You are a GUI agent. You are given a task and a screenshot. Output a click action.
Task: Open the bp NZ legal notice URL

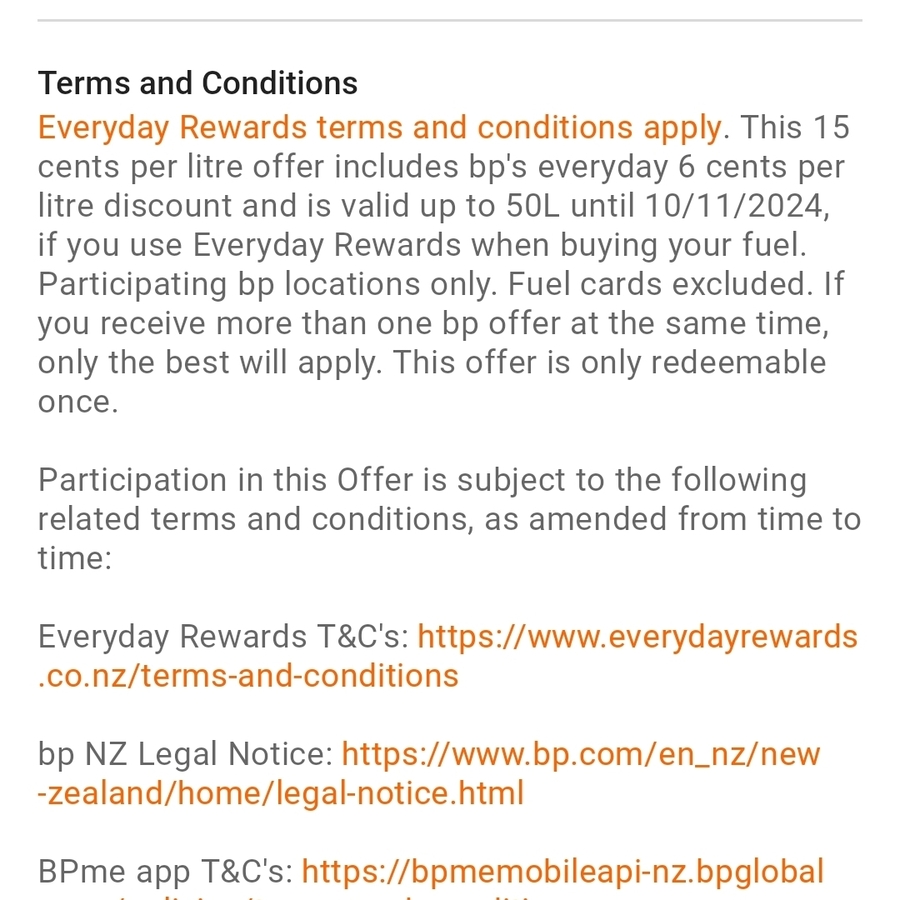click(x=580, y=754)
